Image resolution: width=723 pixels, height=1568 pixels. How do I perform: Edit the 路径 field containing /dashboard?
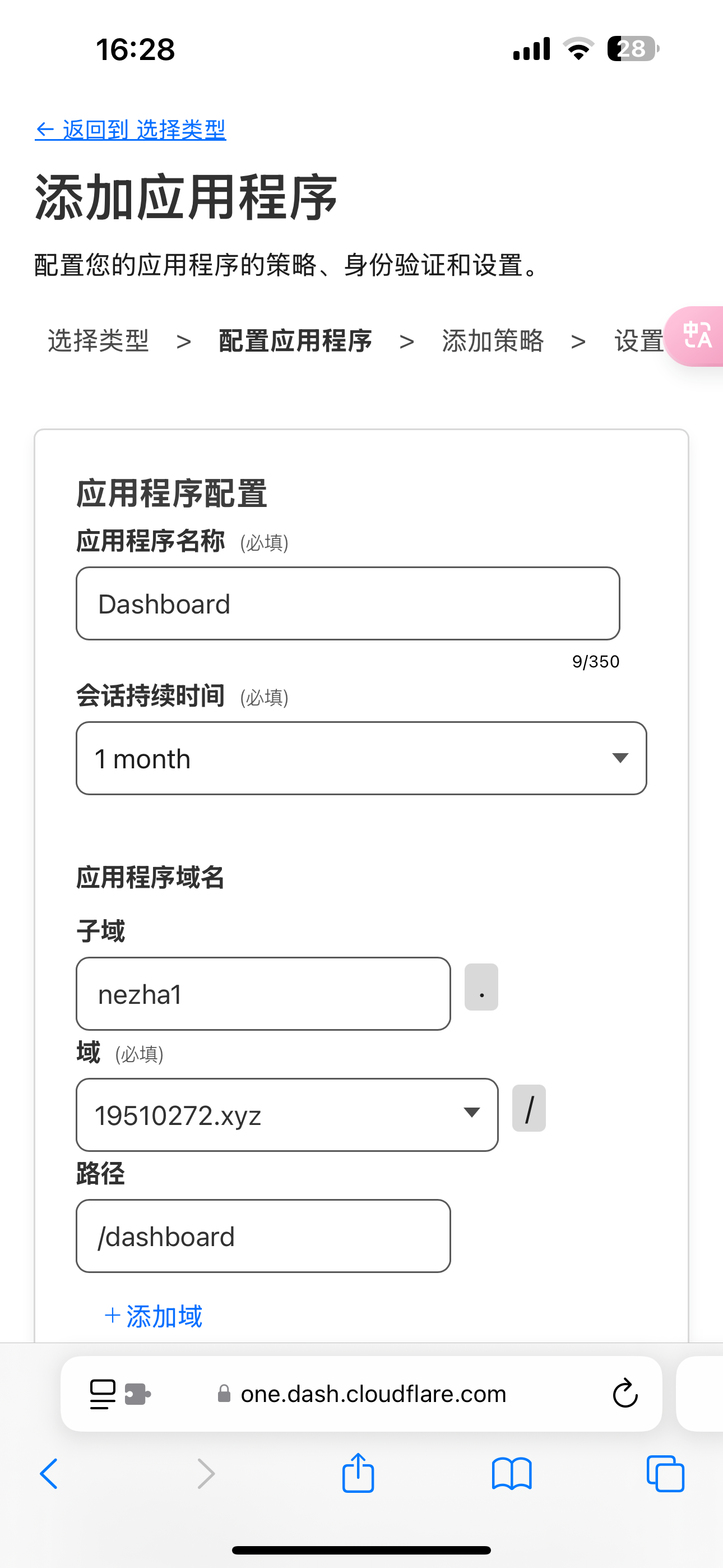(x=263, y=1236)
